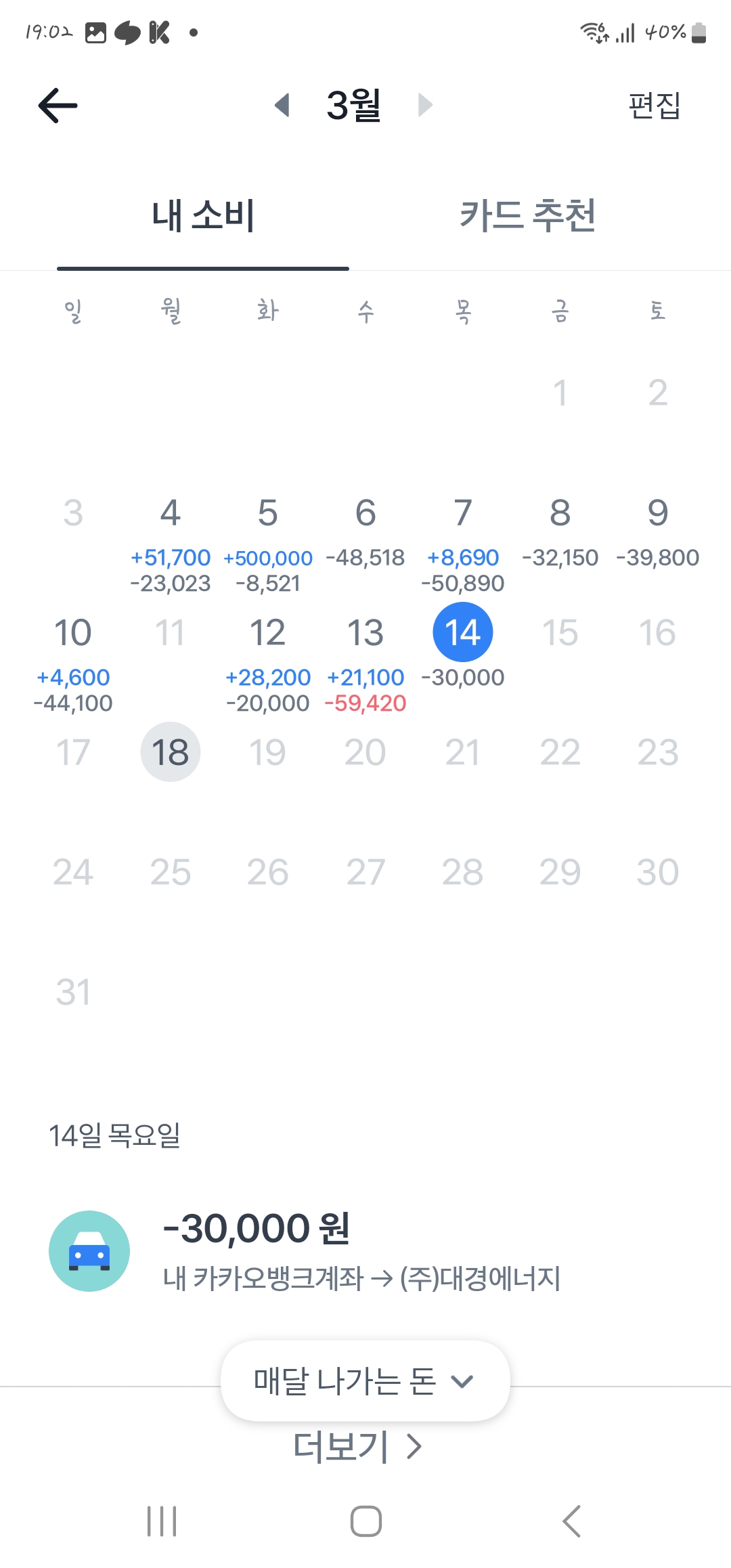The width and height of the screenshot is (731, 1568).
Task: Open the -30,000원 대경에너지 transaction
Action: tap(365, 1251)
